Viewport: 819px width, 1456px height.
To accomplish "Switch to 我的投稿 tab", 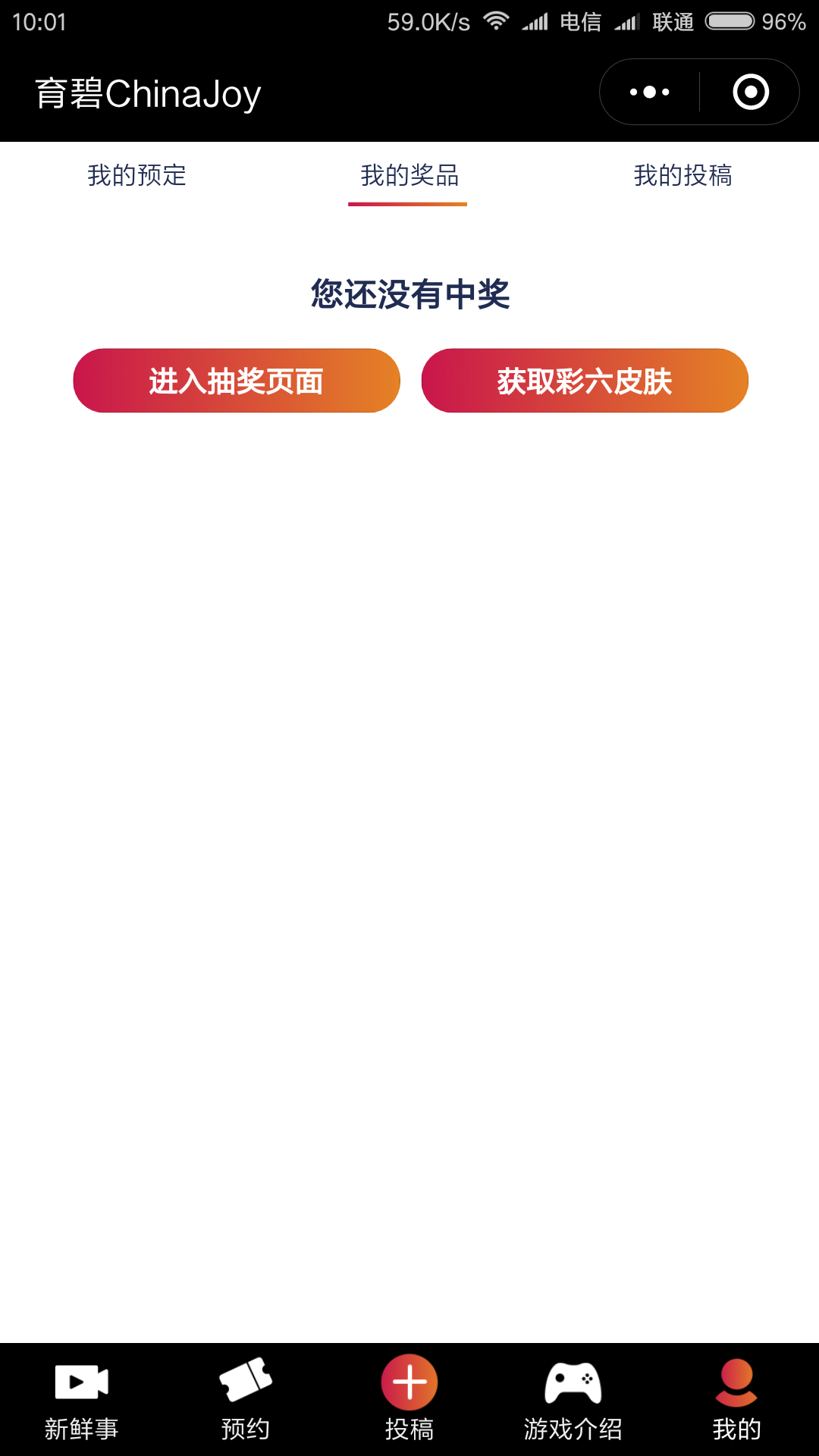I will click(682, 176).
